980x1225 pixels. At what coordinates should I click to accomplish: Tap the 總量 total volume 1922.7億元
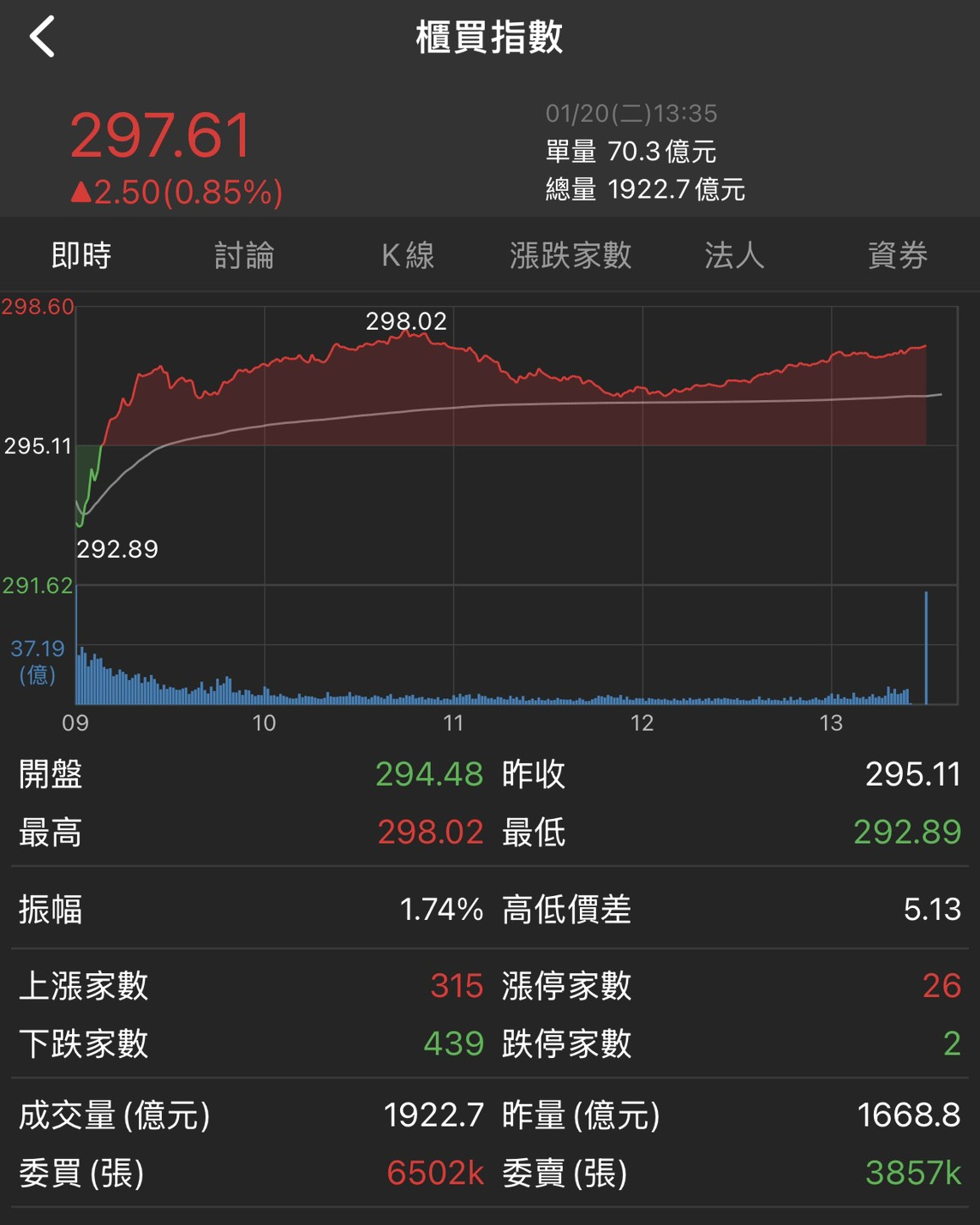[645, 192]
